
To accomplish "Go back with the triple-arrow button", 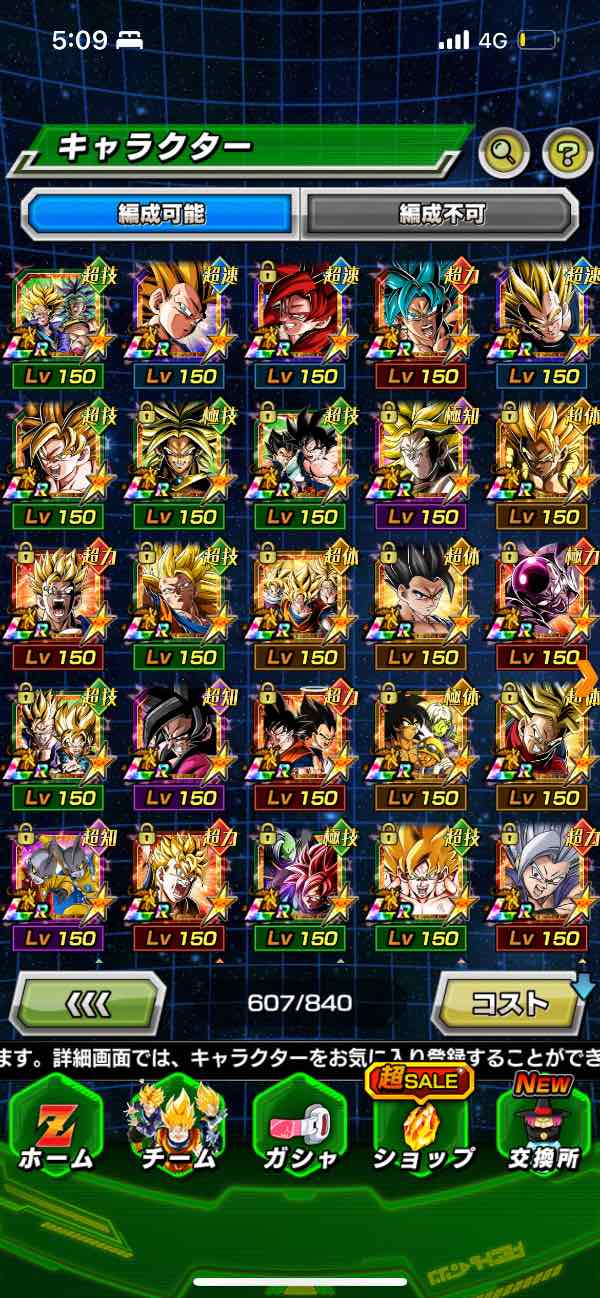I will click(87, 1002).
